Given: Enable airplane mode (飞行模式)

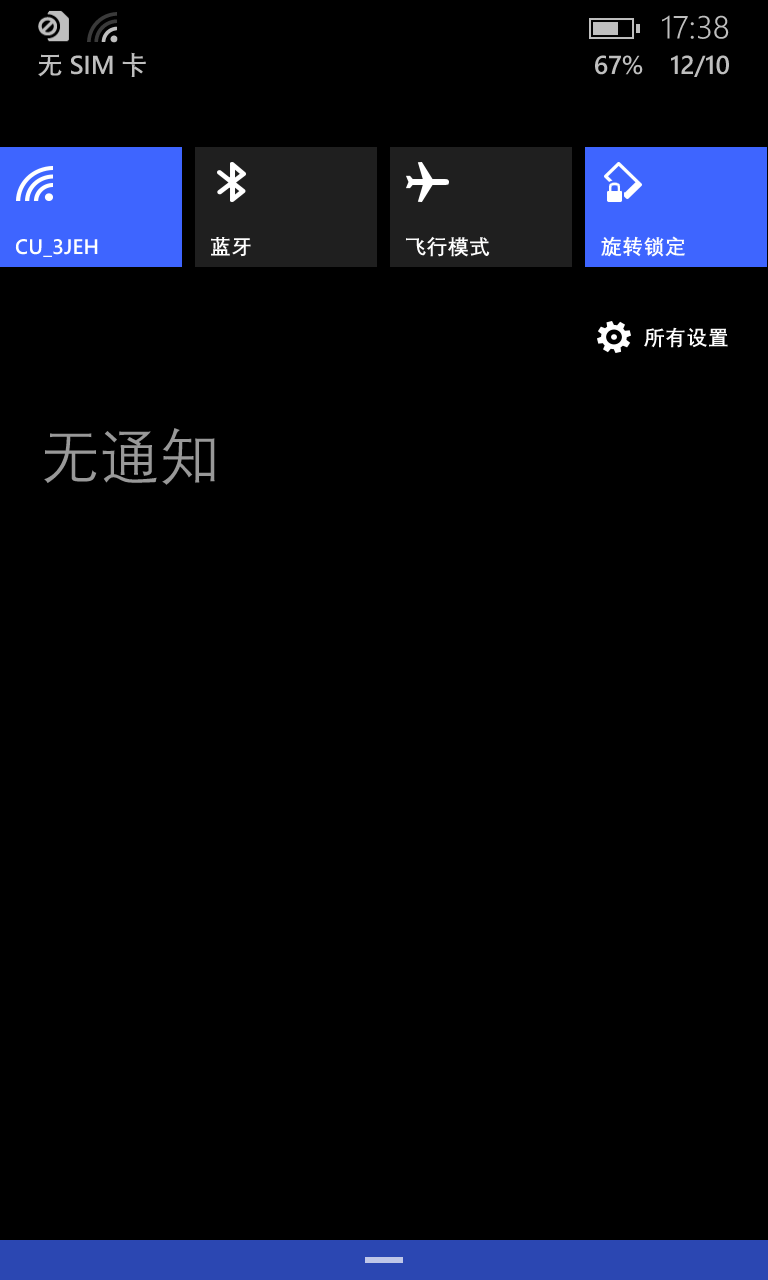Looking at the screenshot, I should [481, 207].
